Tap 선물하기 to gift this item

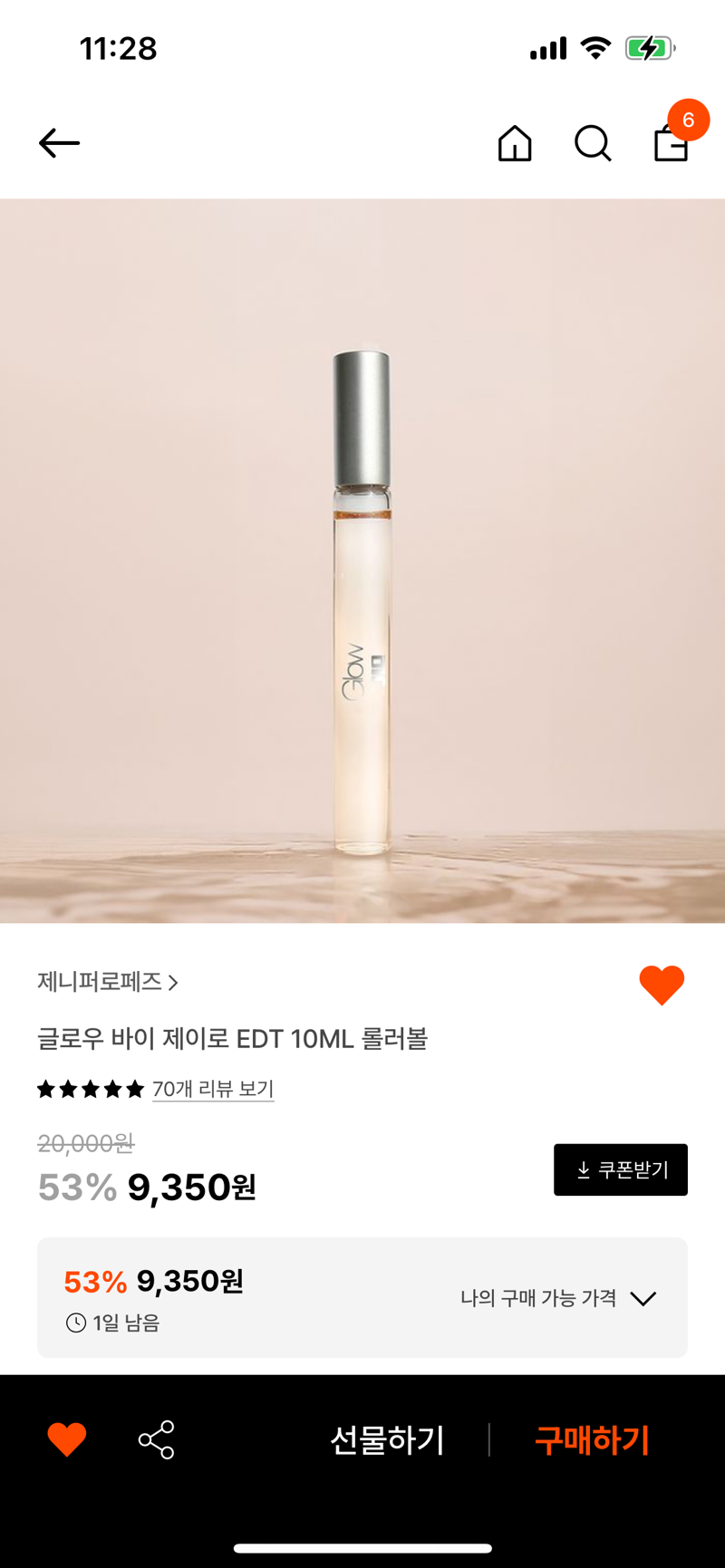pyautogui.click(x=387, y=1439)
